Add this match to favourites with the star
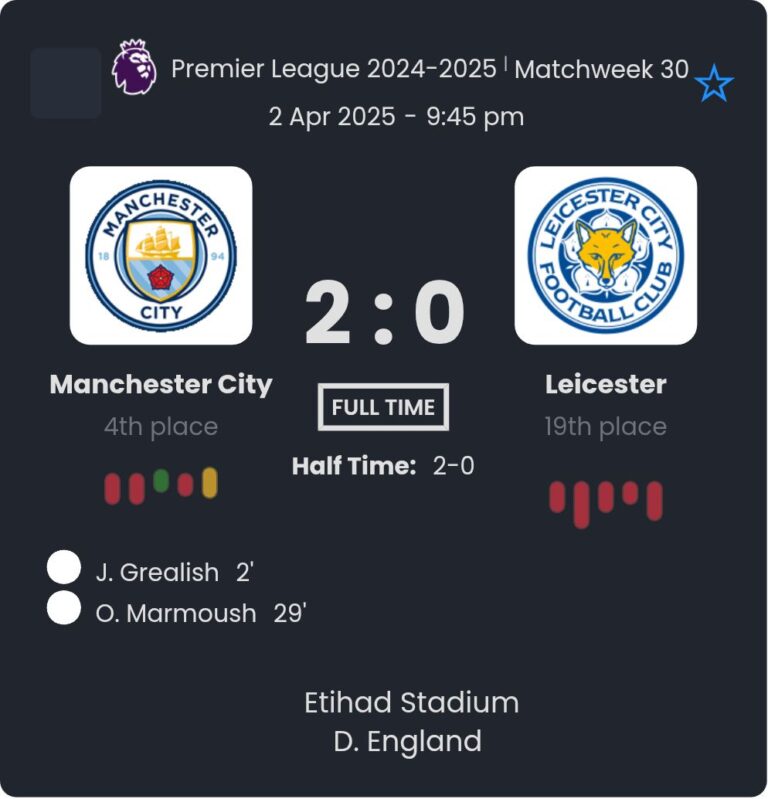This screenshot has width=768, height=799. (x=714, y=84)
